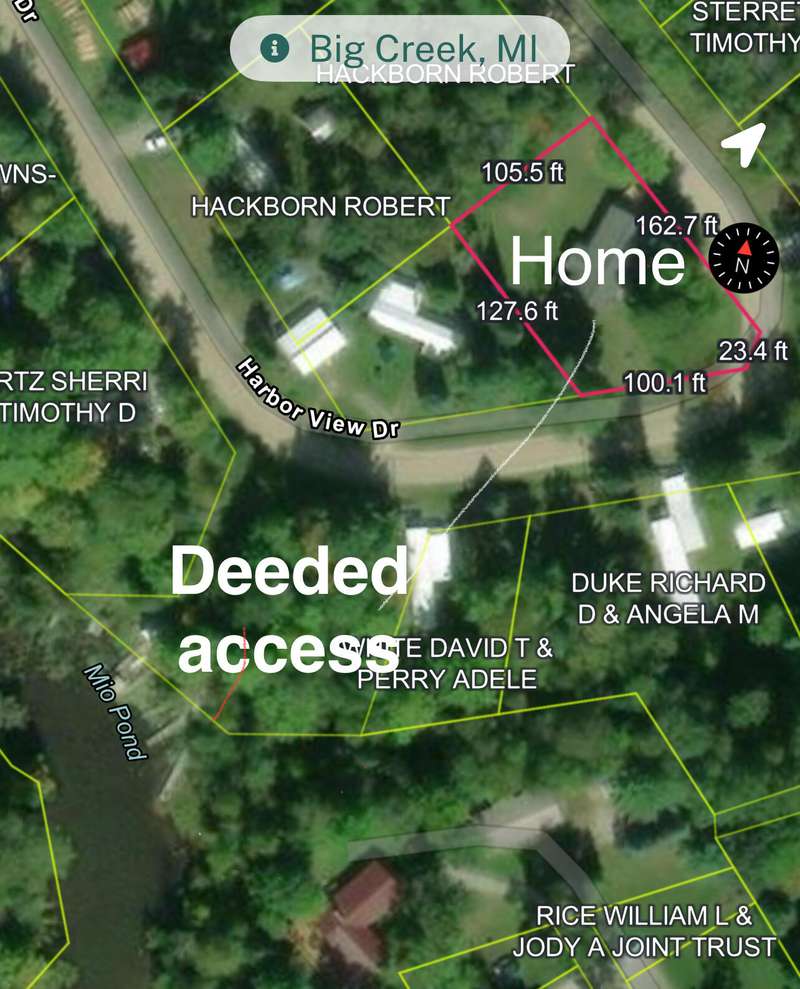
Task: Center map on my current location
Action: pyautogui.click(x=743, y=146)
